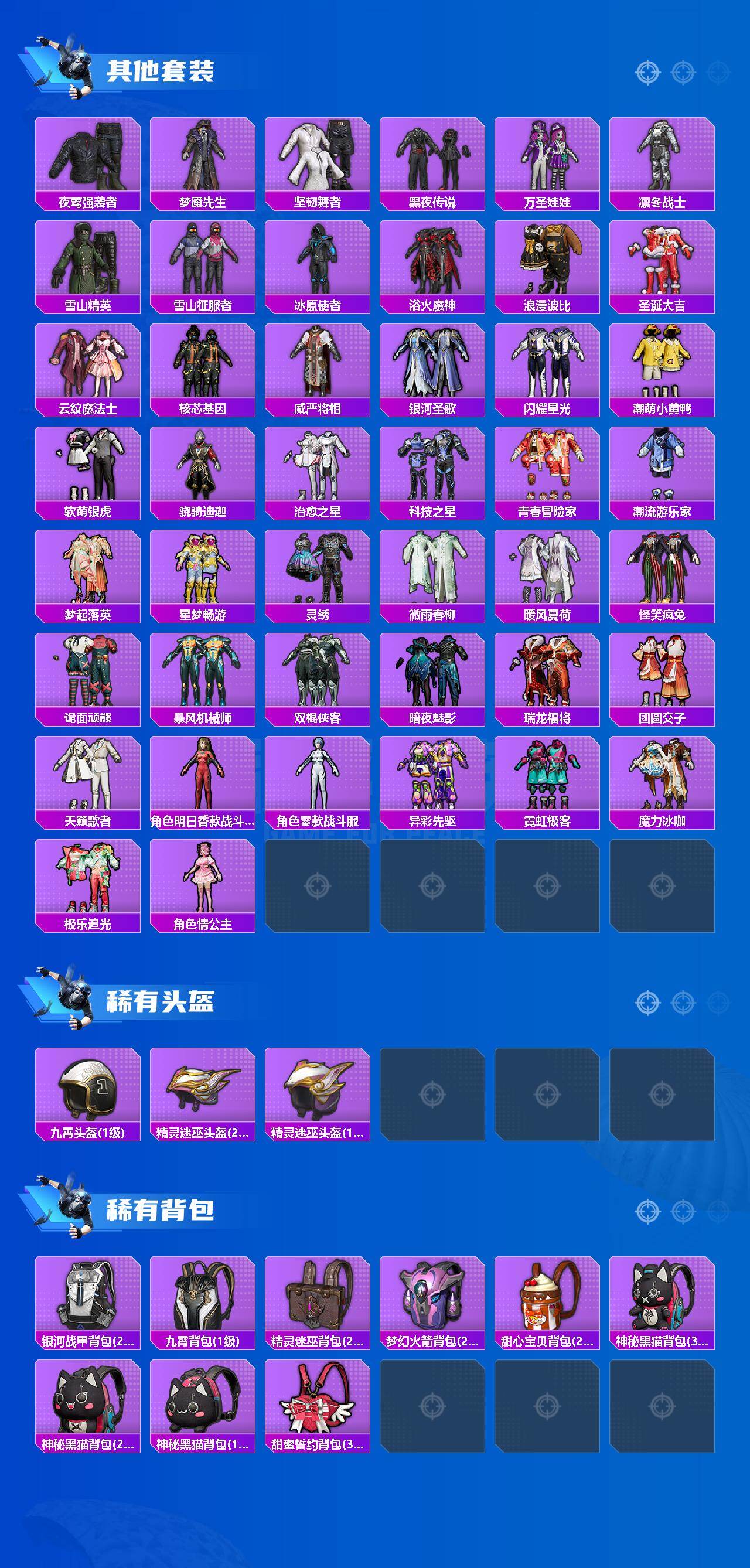Select the 夜莺强袭者 outfit icon
750x1568 pixels.
[88, 158]
